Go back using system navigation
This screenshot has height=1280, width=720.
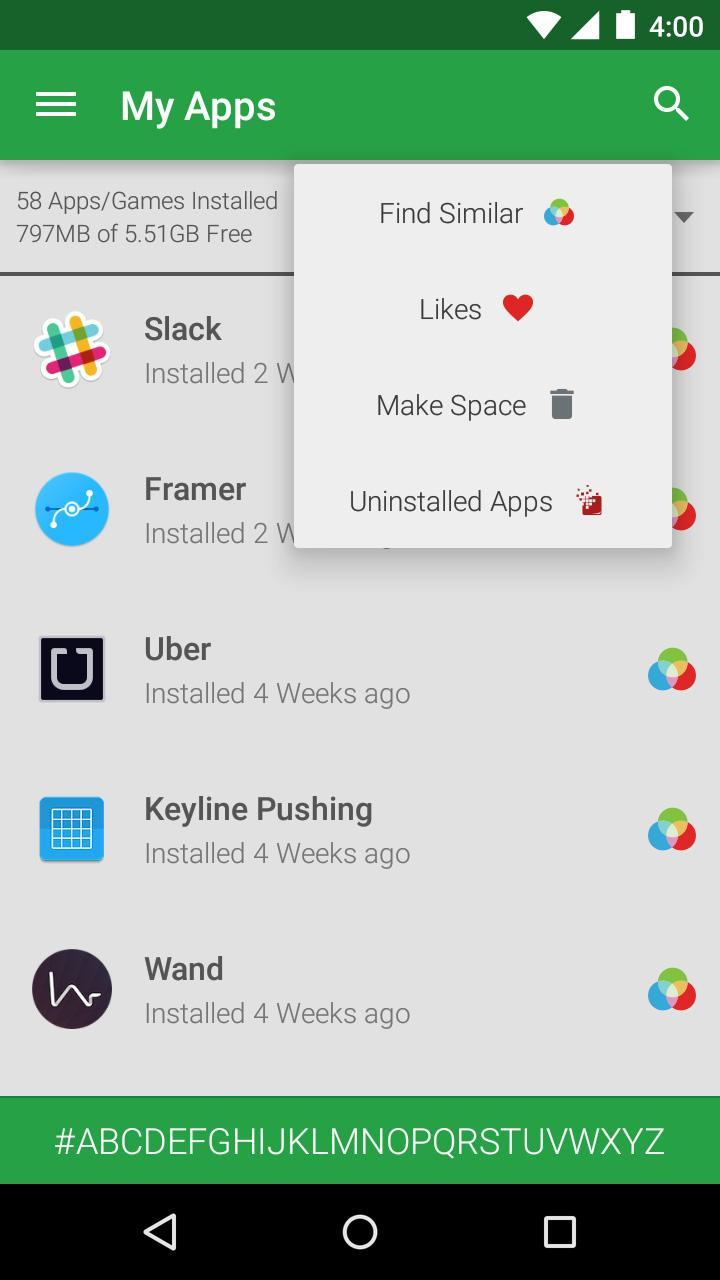(160, 1232)
